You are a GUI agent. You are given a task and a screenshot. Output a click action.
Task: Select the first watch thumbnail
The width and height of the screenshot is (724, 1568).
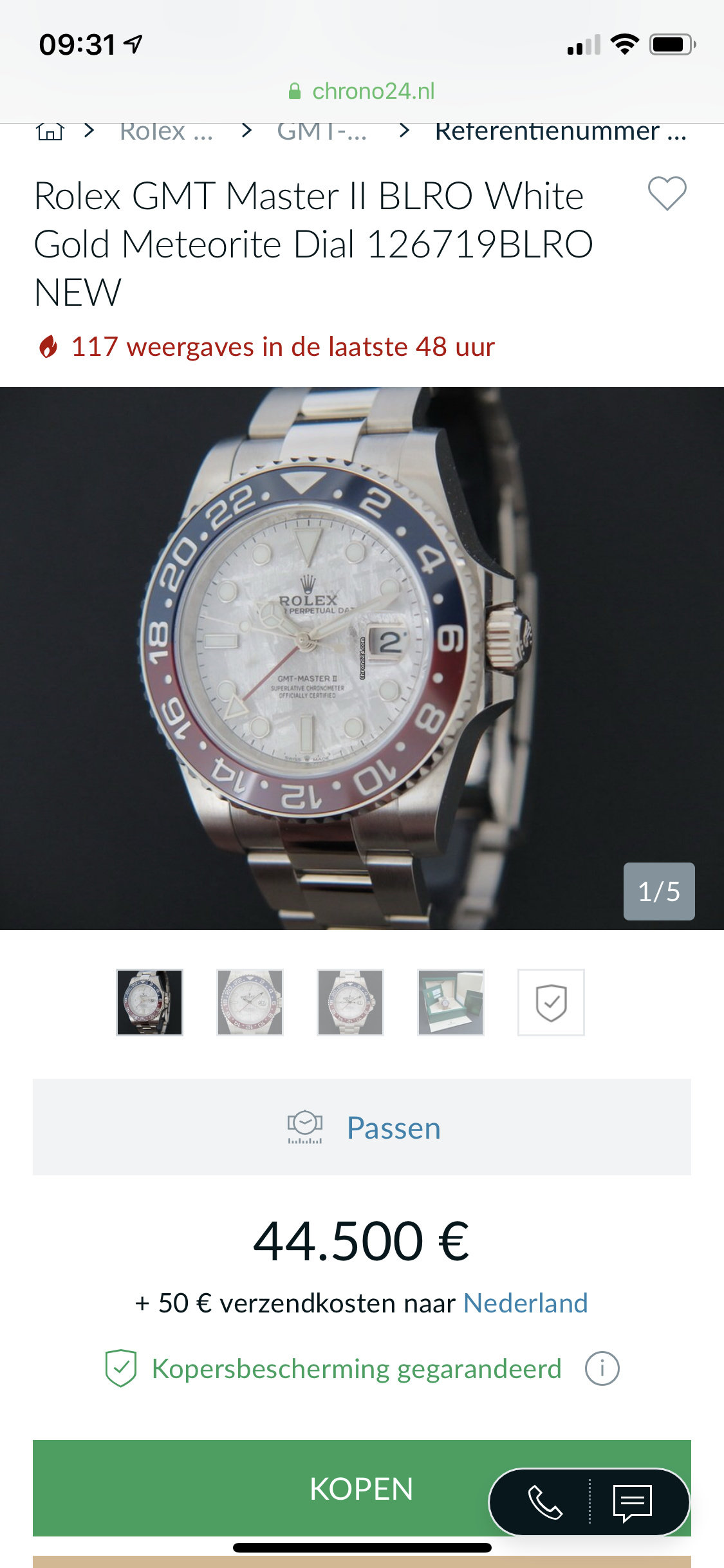[149, 1002]
